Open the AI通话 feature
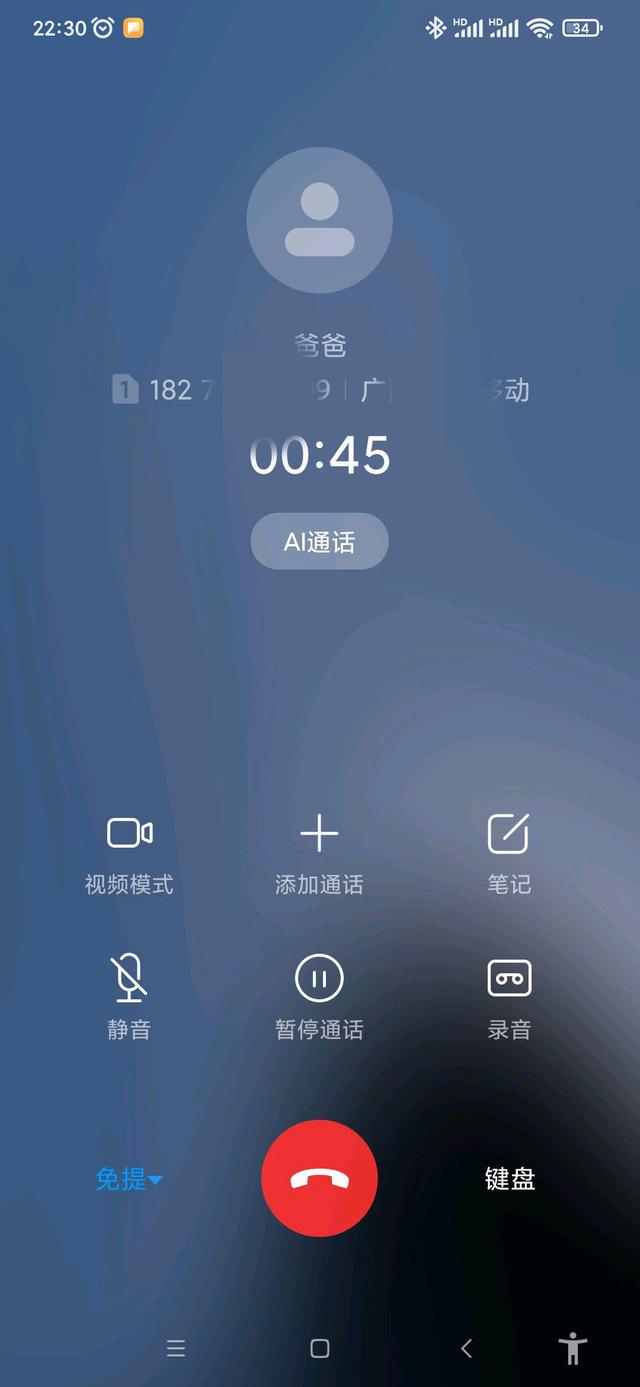The image size is (640, 1387). (x=319, y=542)
